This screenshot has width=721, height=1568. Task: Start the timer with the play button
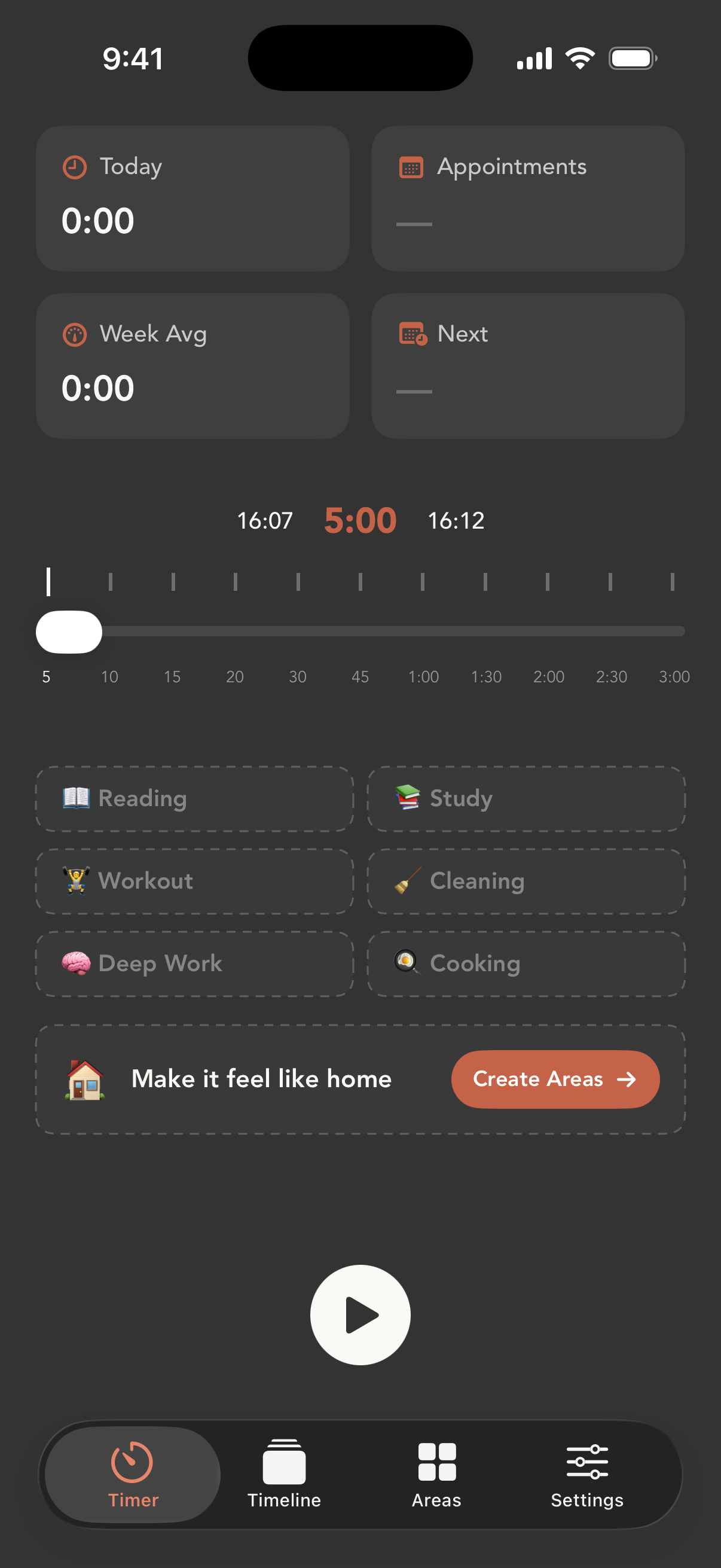pos(360,1314)
